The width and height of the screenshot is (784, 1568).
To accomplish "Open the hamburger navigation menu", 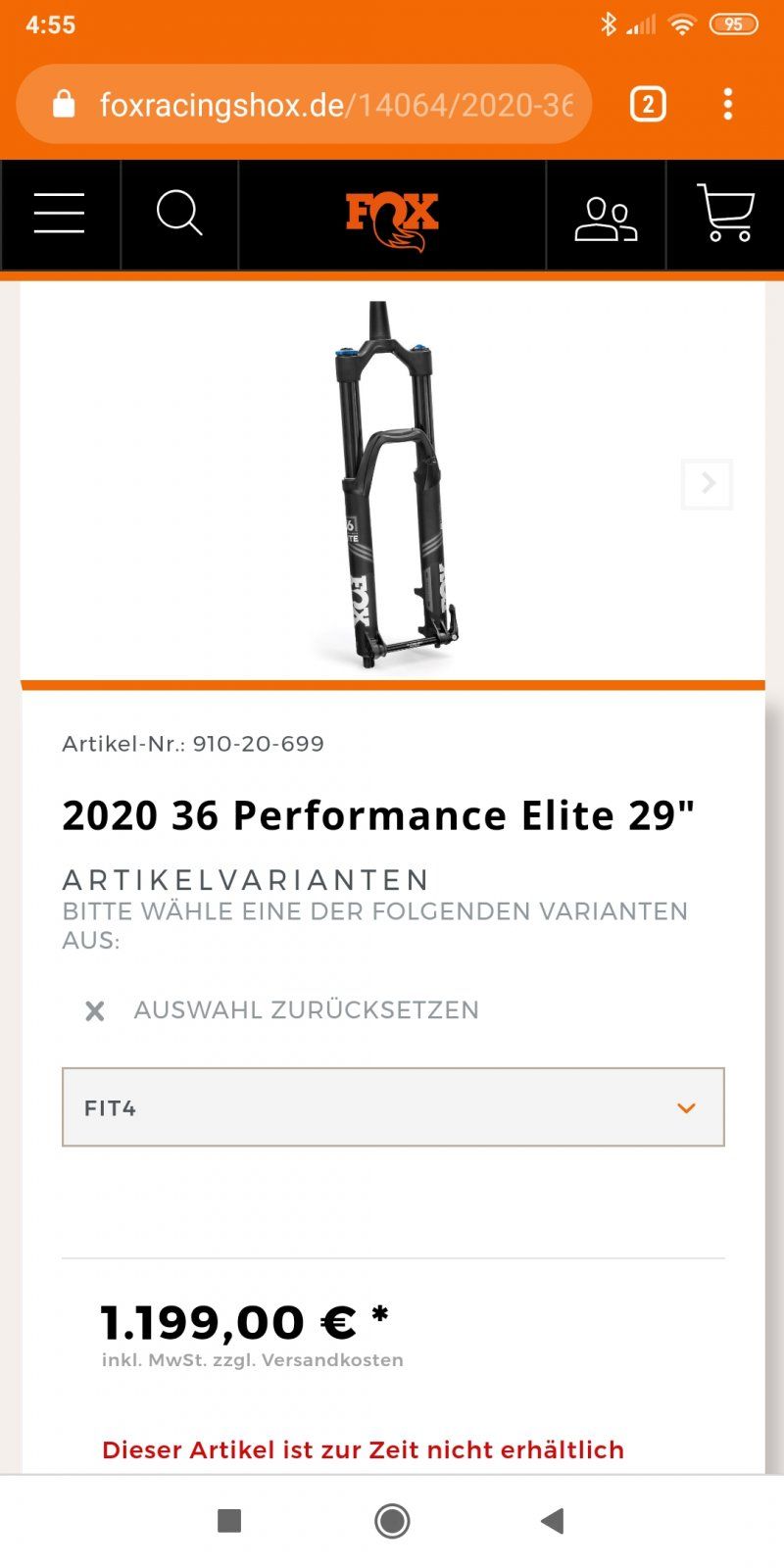I will 60,214.
